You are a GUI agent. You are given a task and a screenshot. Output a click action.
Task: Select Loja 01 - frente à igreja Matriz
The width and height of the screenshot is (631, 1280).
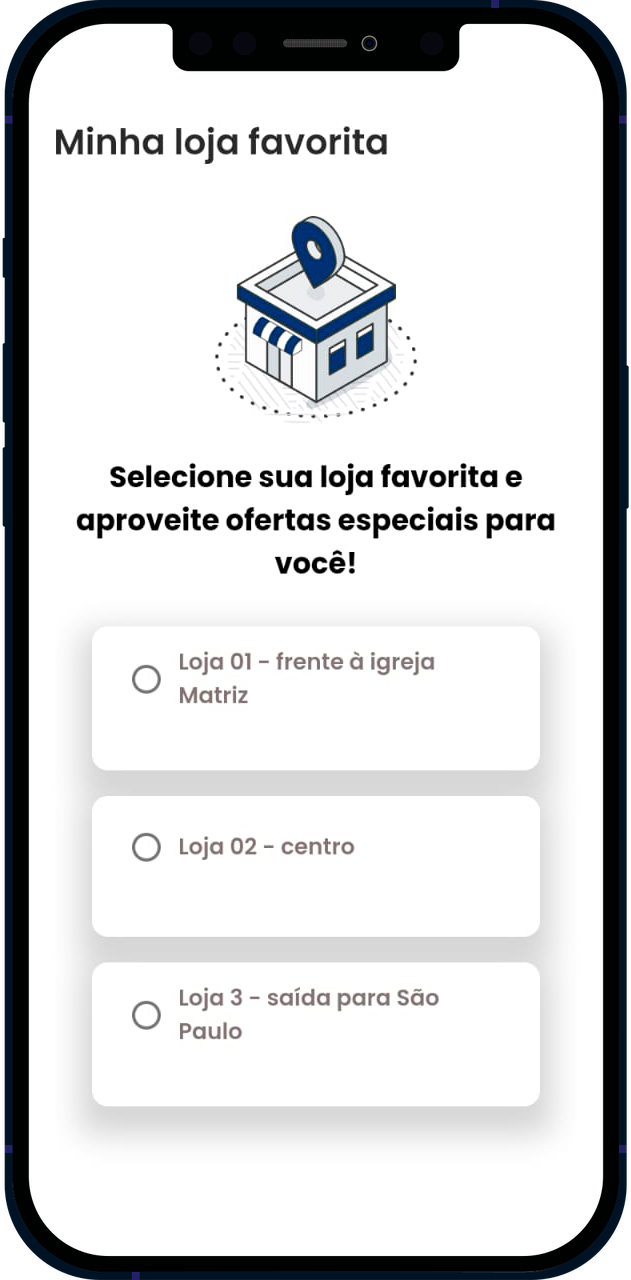[146, 680]
